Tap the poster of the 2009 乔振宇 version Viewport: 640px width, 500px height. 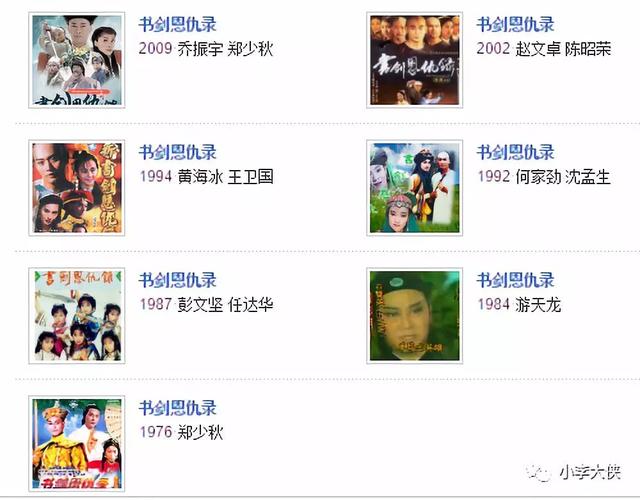[x=77, y=60]
